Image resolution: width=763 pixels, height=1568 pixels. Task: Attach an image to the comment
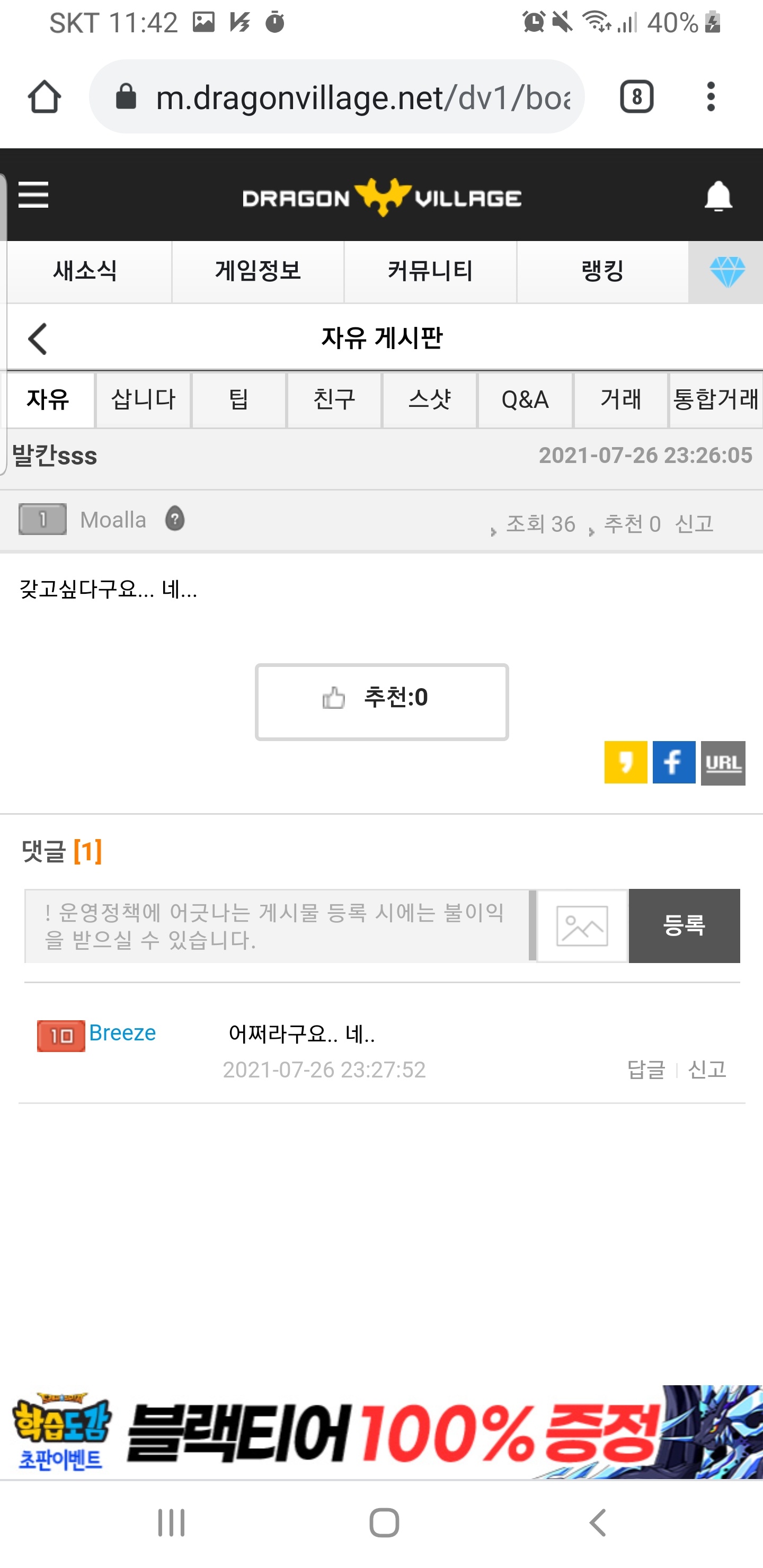[x=582, y=926]
